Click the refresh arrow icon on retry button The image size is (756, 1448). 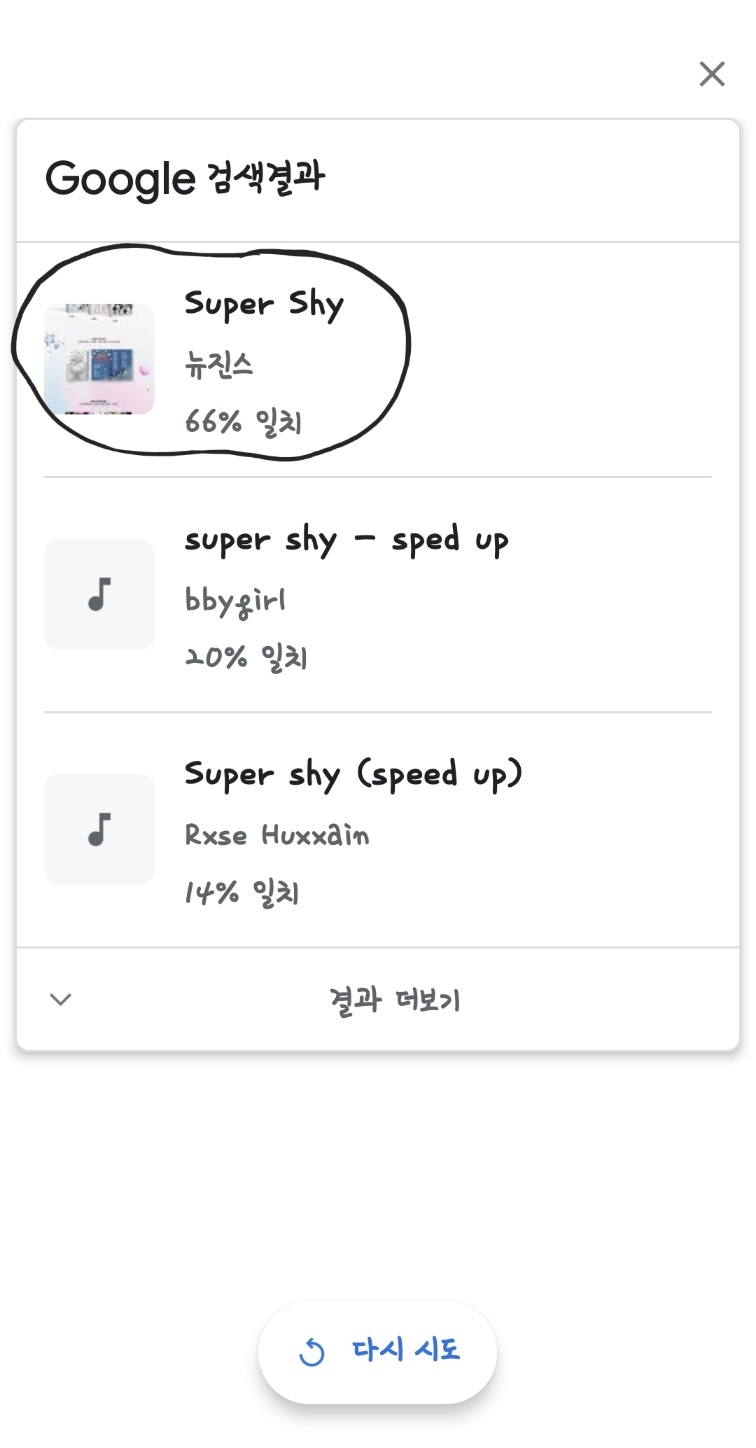(312, 1351)
